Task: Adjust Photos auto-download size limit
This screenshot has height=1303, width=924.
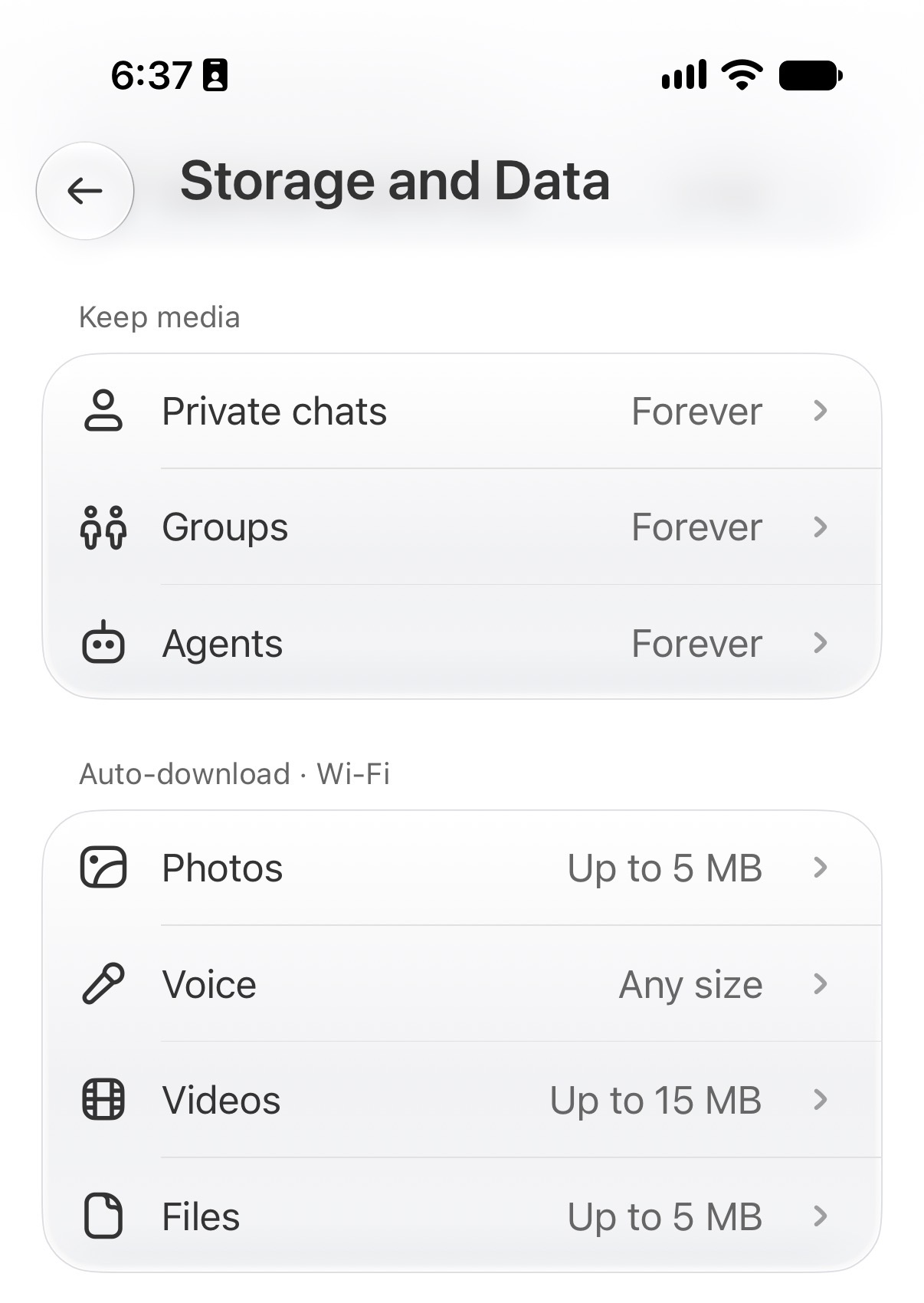Action: 462,868
